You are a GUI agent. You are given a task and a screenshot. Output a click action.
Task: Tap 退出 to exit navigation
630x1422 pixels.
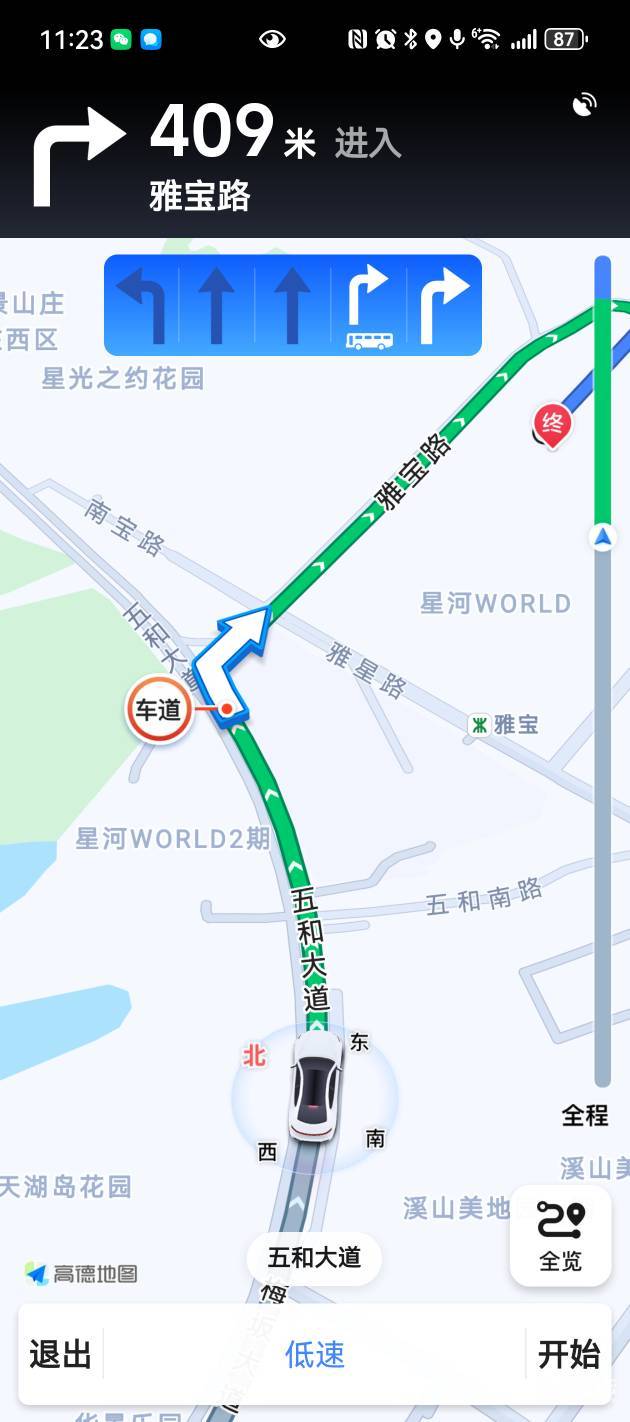60,1355
